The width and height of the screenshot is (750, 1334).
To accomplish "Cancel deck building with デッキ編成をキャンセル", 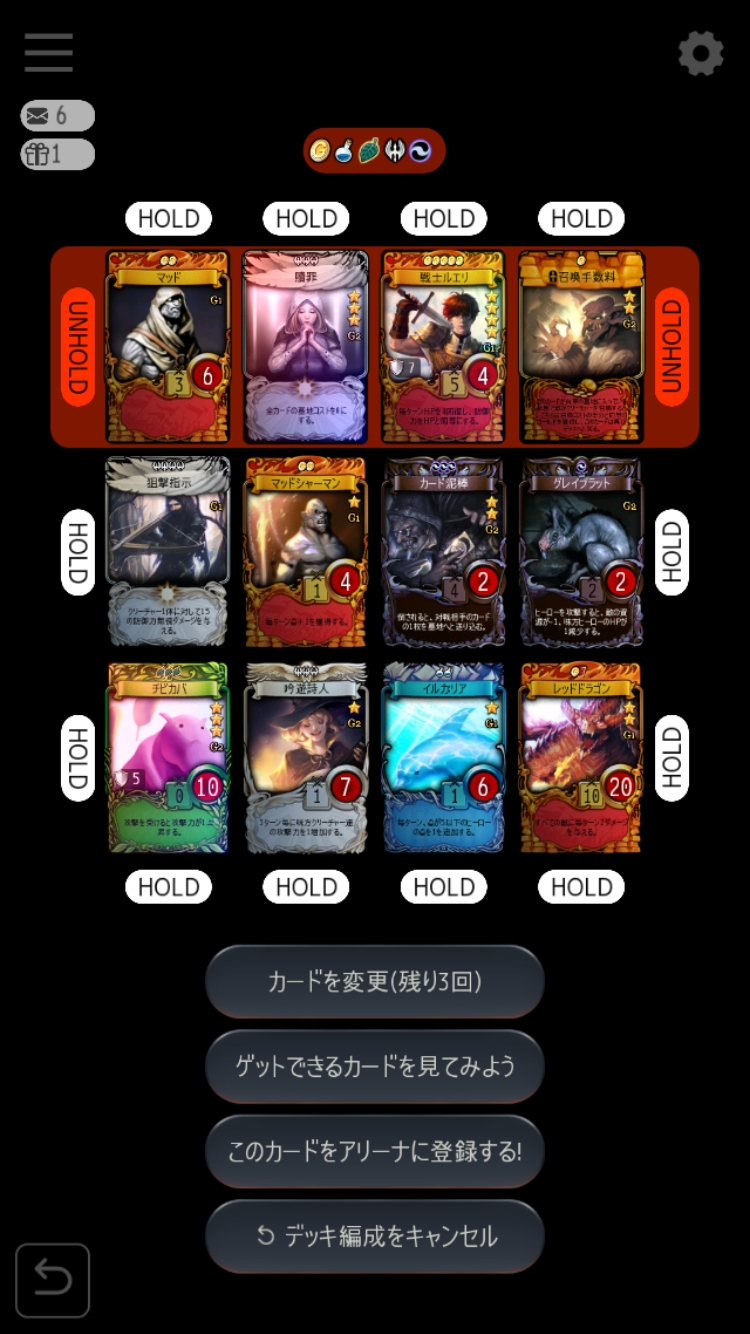I will click(x=375, y=1236).
